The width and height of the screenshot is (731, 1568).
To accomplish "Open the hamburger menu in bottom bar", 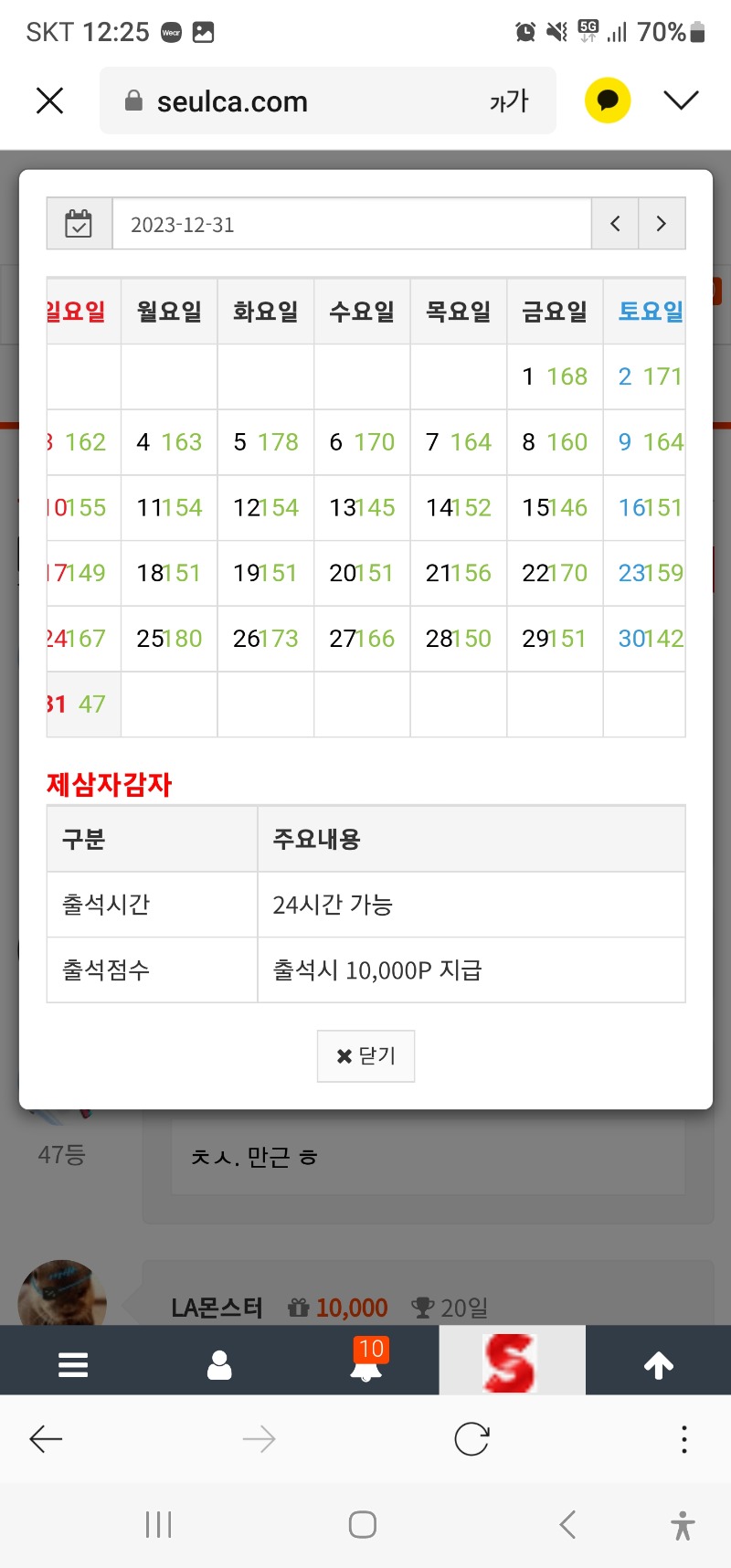I will (x=73, y=1364).
